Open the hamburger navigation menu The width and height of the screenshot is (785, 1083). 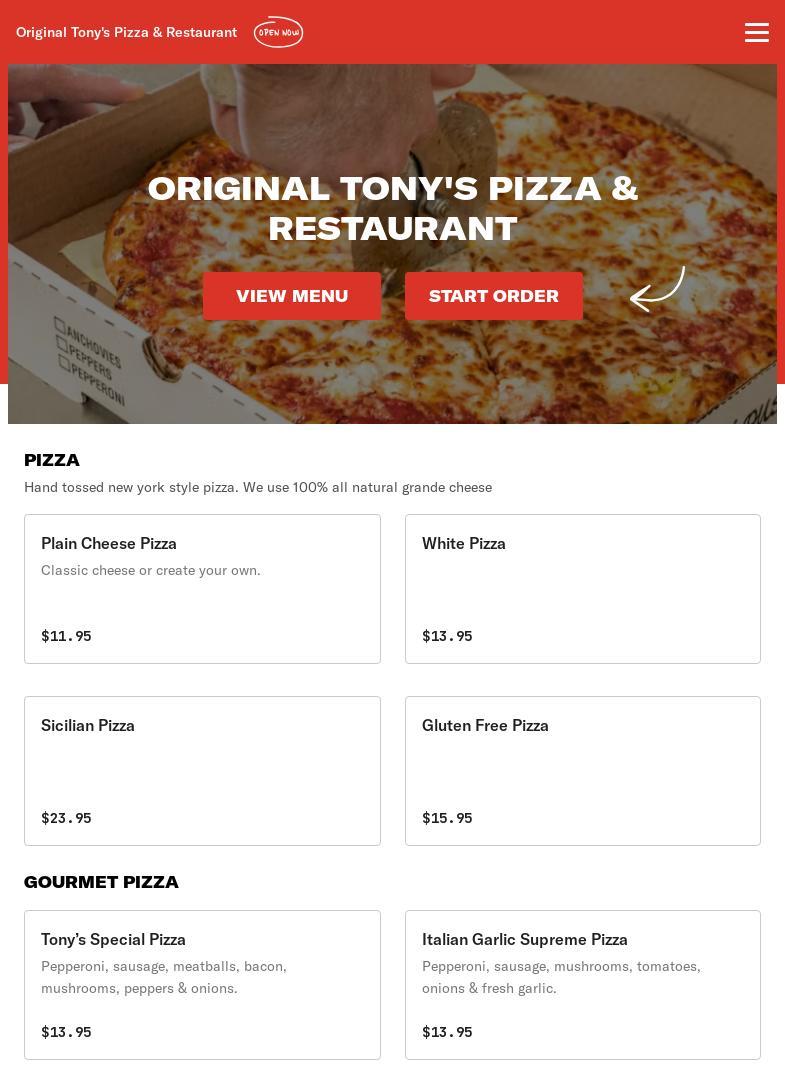pos(757,32)
